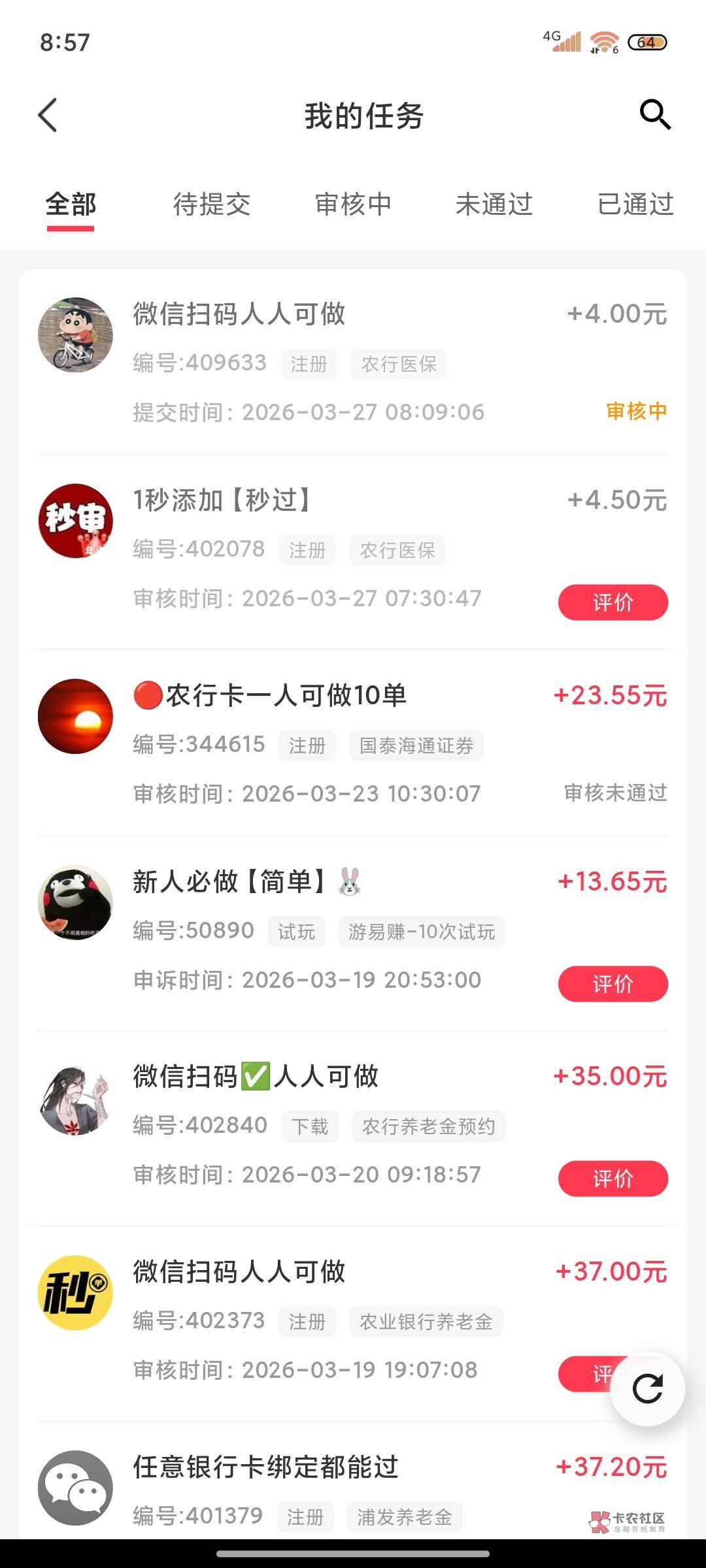Screen dimensions: 706x1568
Task: Switch to the 审核中 tab
Action: click(x=353, y=204)
